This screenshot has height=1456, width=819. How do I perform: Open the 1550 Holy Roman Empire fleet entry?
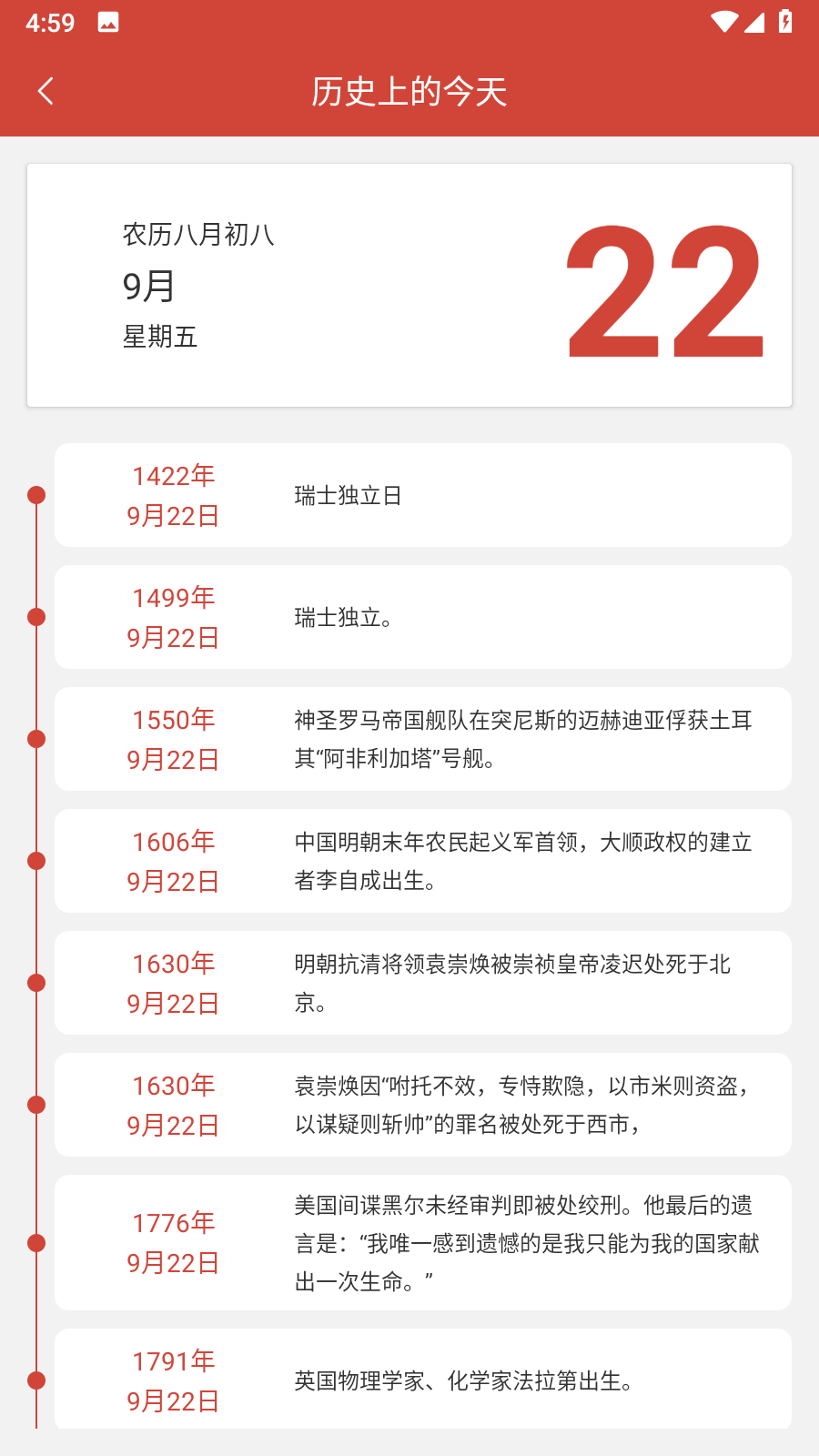422,739
